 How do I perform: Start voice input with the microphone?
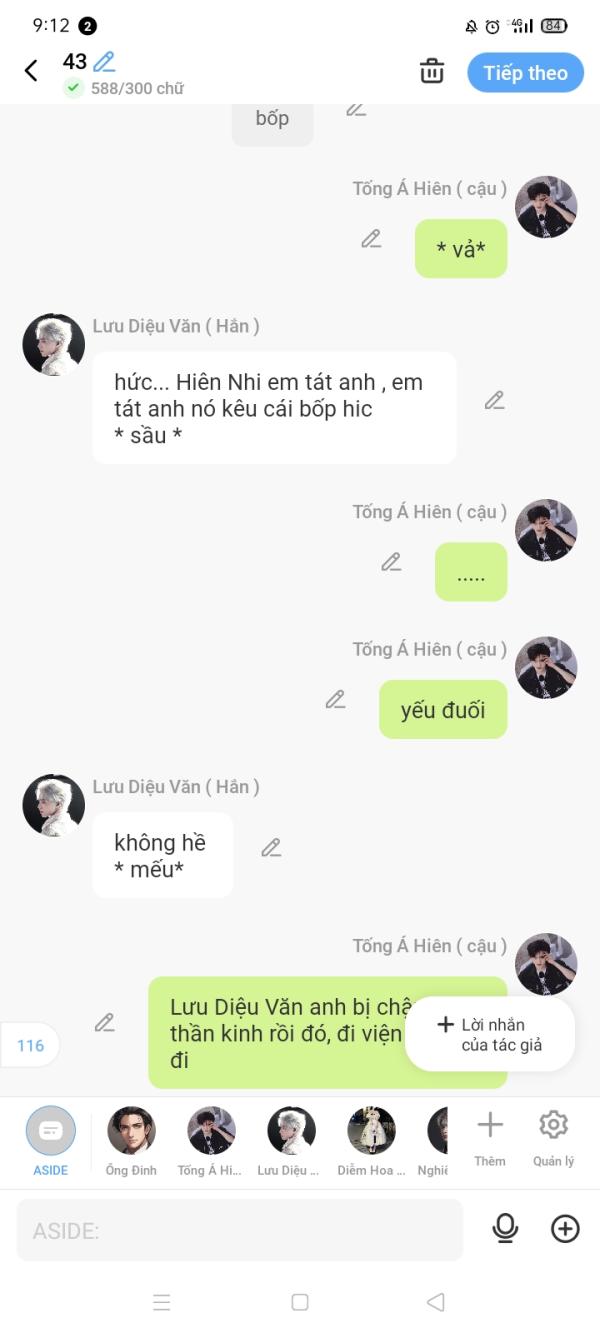(x=506, y=1229)
